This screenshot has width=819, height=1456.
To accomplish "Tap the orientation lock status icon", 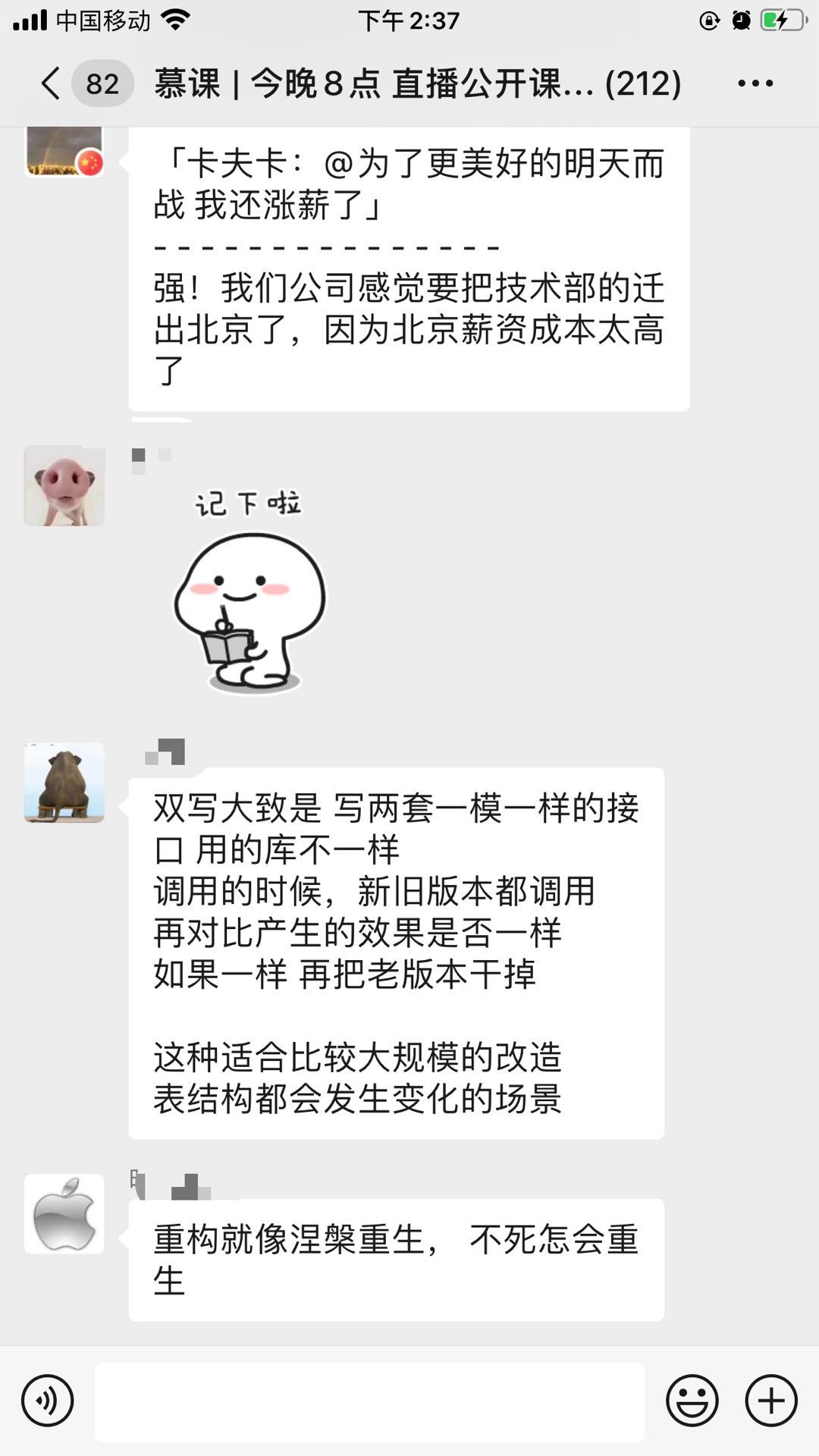I will click(708, 20).
